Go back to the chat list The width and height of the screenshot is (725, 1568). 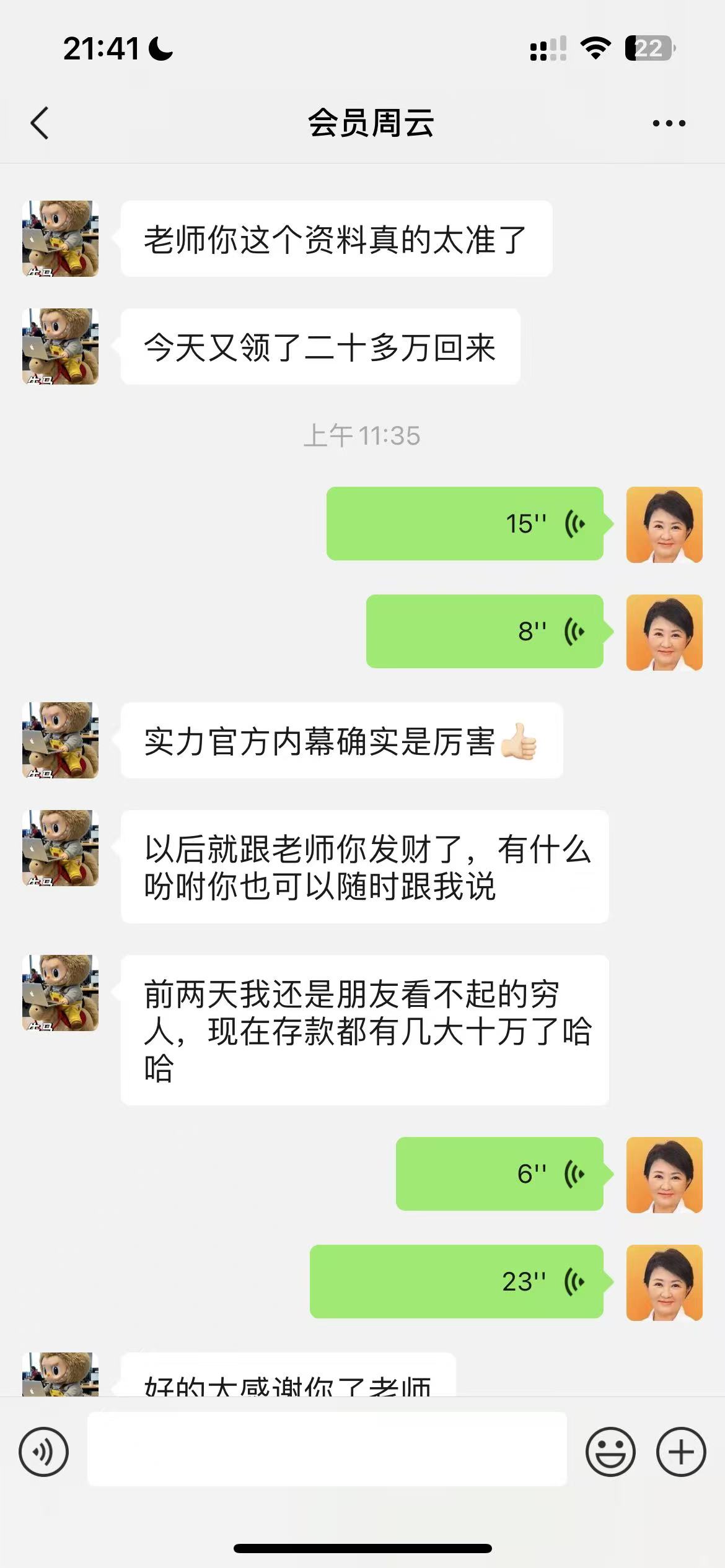[x=40, y=123]
